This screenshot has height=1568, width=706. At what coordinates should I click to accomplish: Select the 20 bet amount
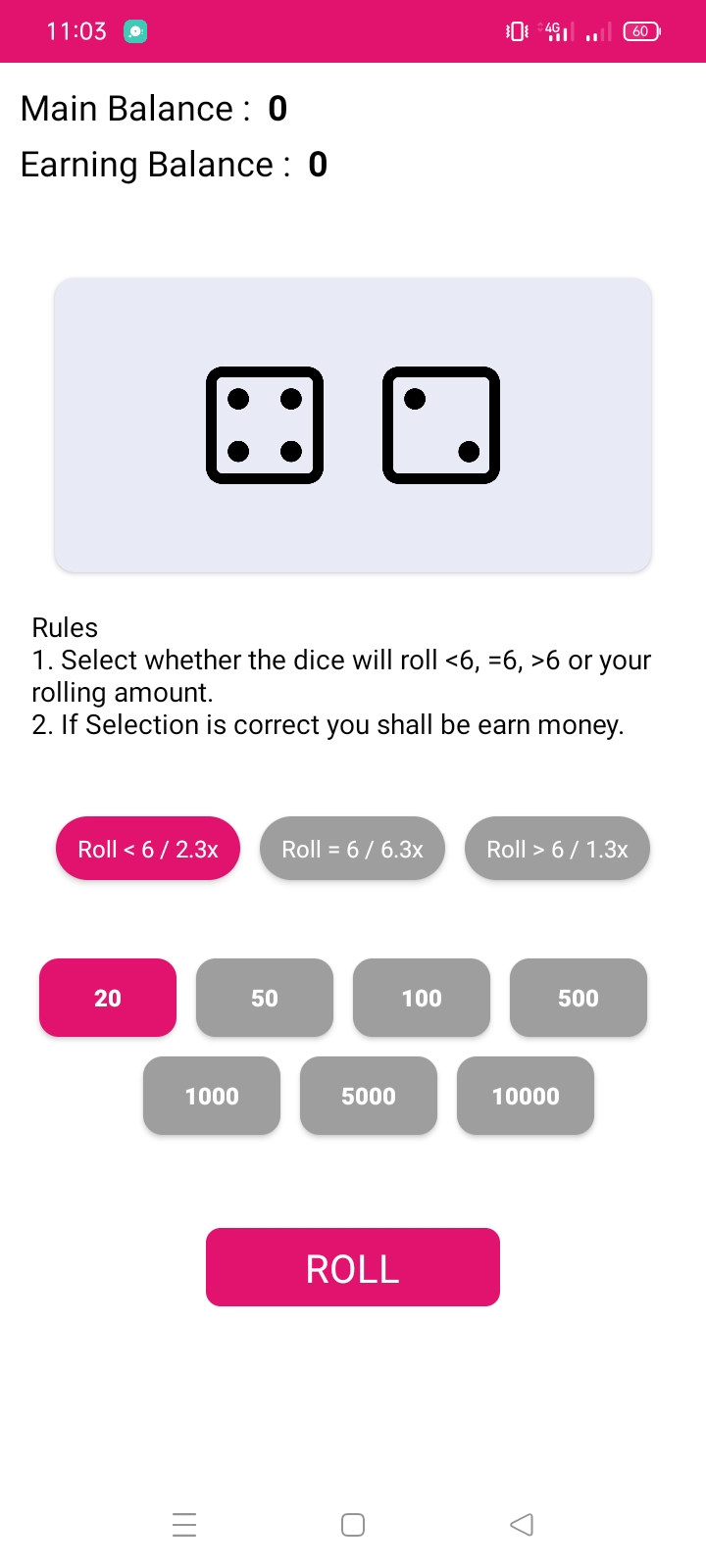click(x=108, y=998)
